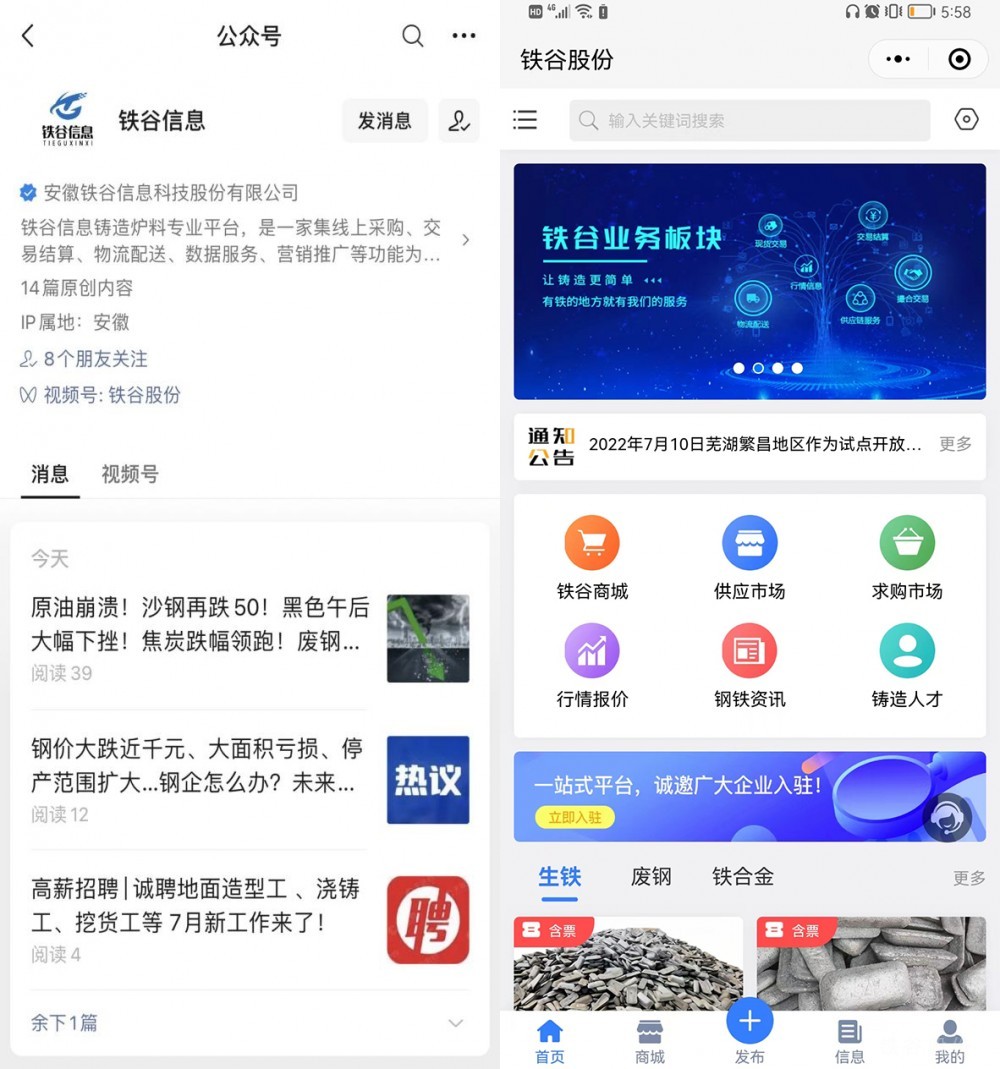The width and height of the screenshot is (1000, 1069).
Task: Tap the 输入关键词搜索 search field
Action: [750, 120]
